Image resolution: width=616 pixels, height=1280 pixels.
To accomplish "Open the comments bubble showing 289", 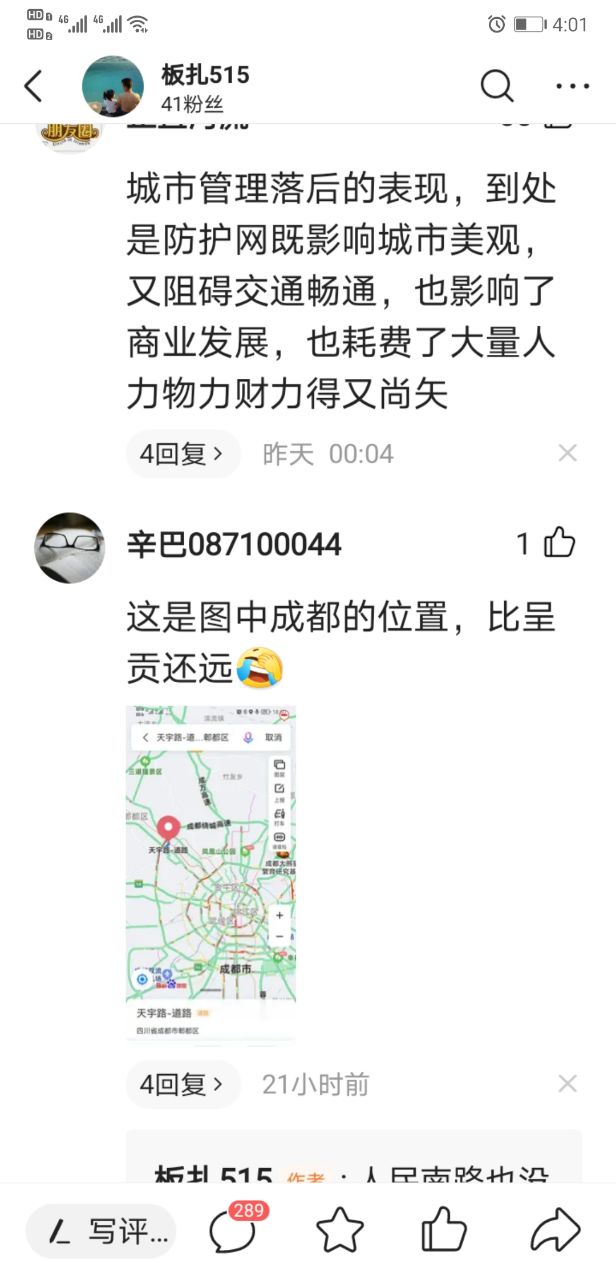I will 234,1230.
